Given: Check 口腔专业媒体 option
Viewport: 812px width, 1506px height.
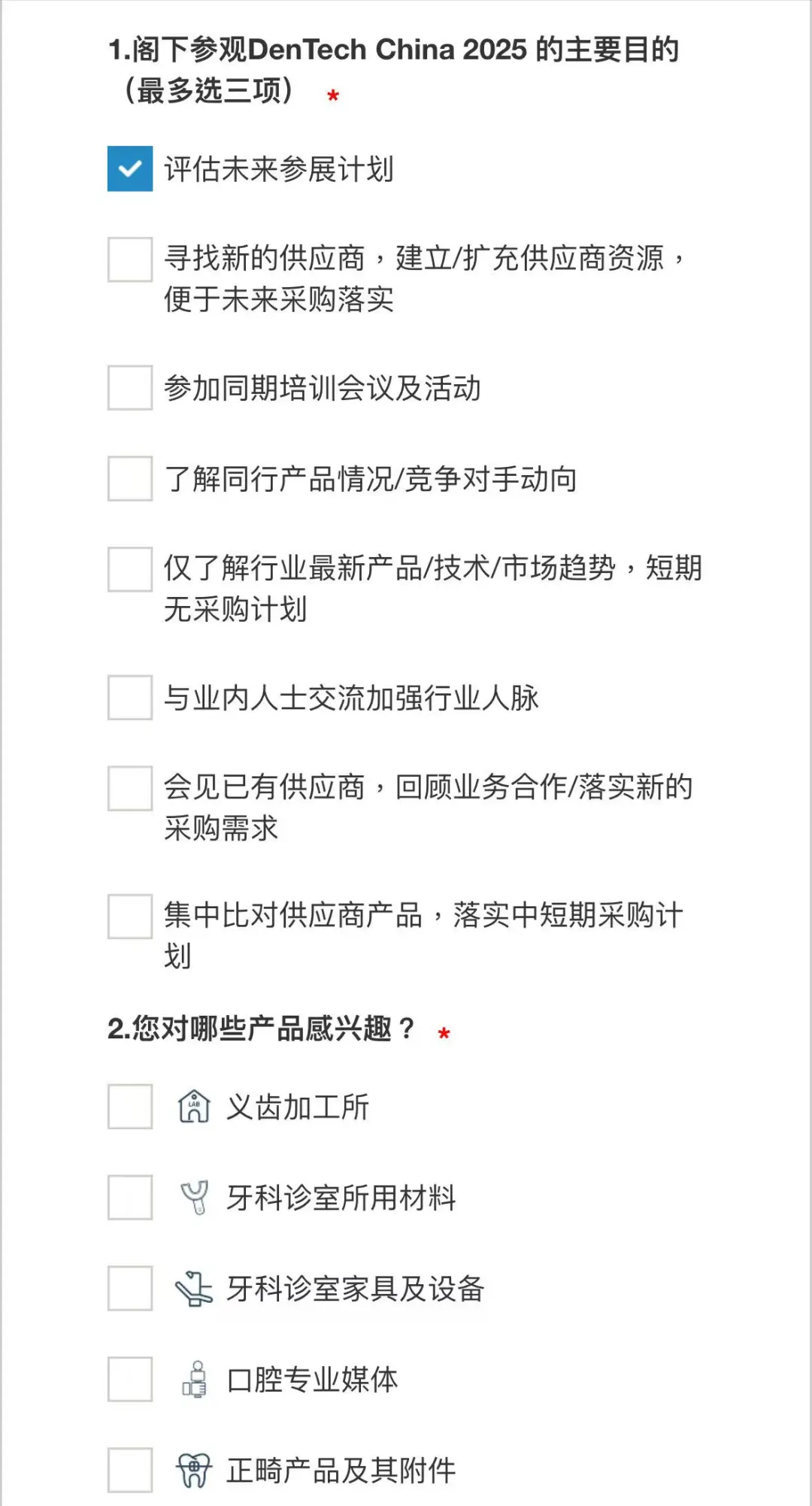Looking at the screenshot, I should point(130,1380).
